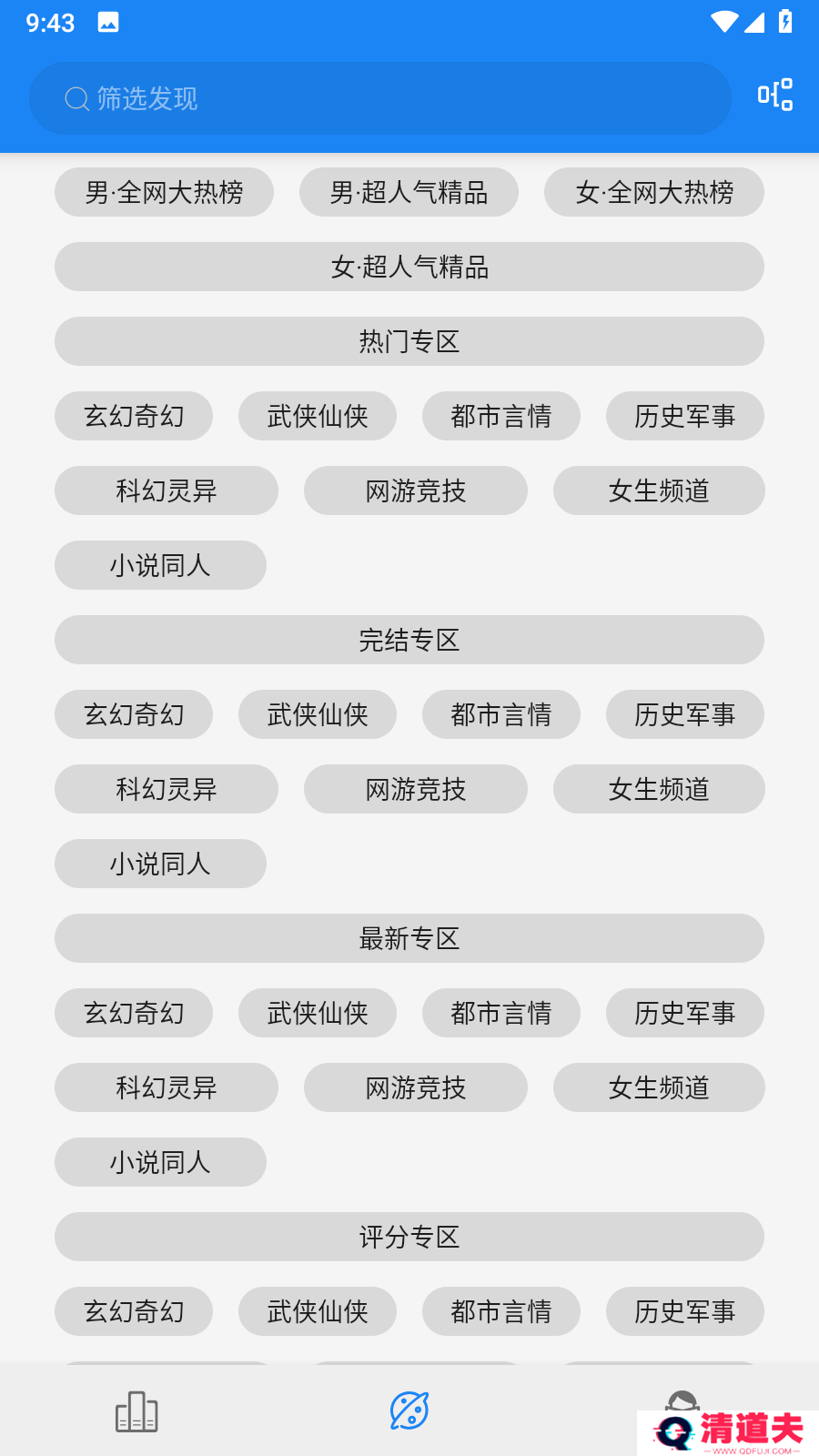Switch to the bookshelf tab

136,1411
